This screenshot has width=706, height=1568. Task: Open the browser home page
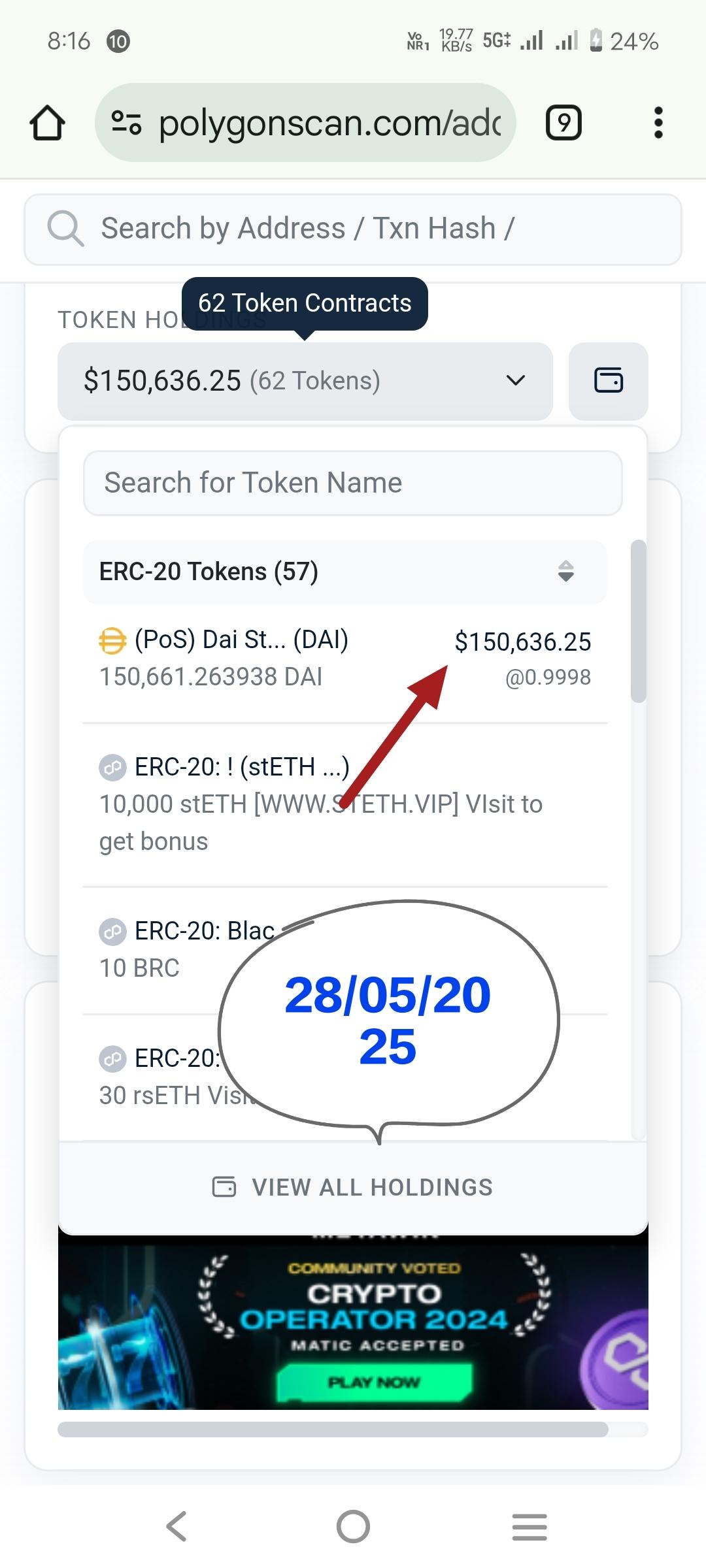point(47,123)
